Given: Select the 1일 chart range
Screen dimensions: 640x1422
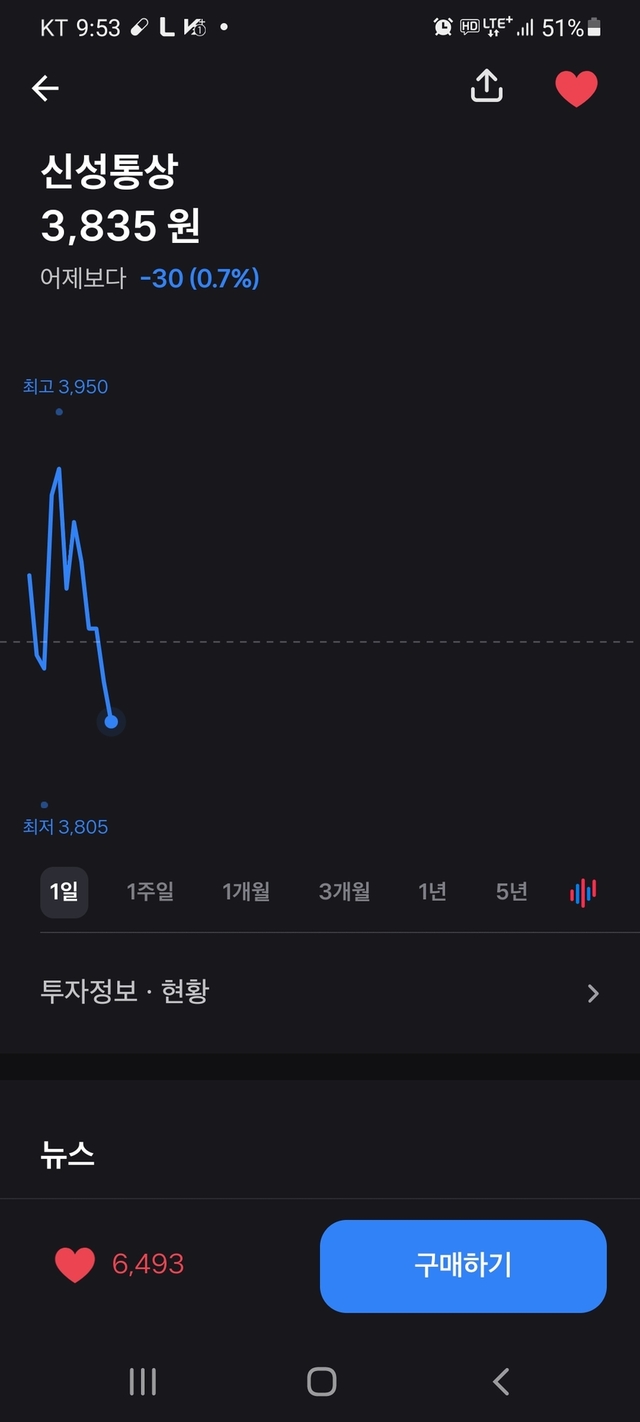Looking at the screenshot, I should coord(64,891).
